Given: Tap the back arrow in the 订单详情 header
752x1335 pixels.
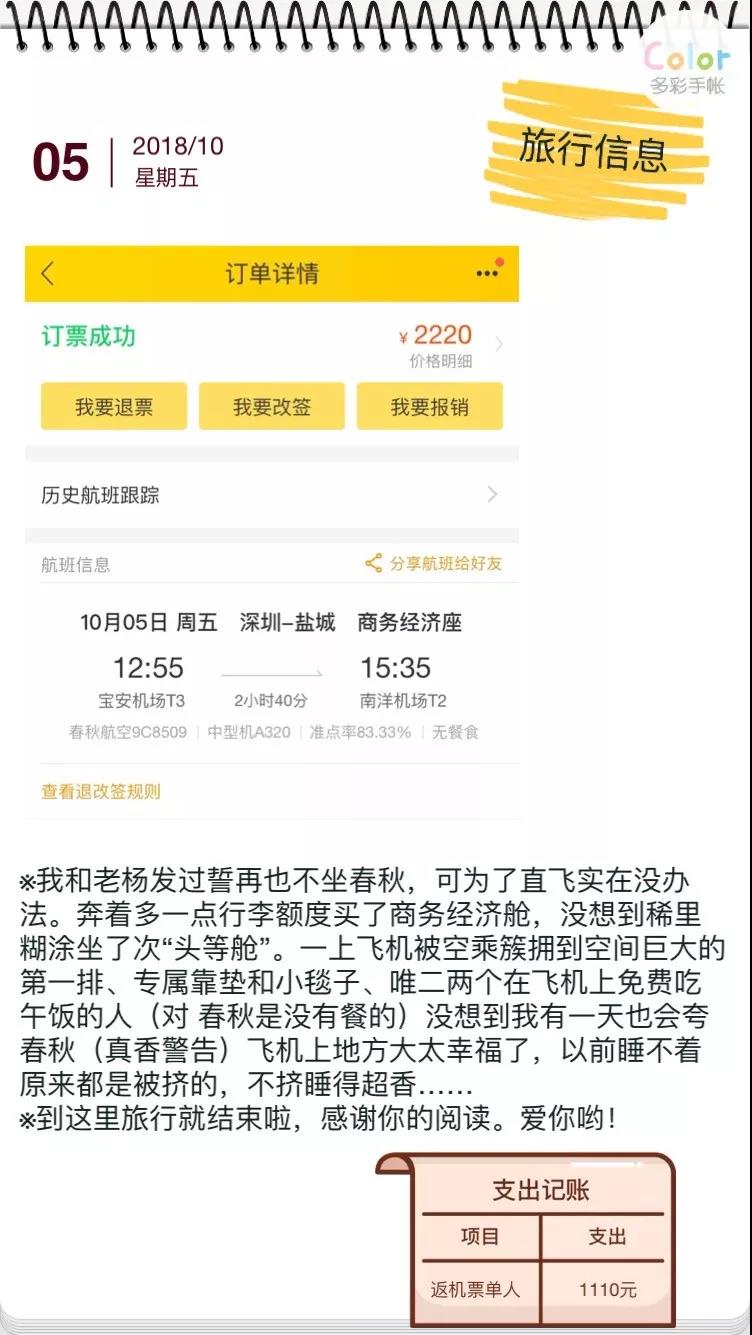Looking at the screenshot, I should [46, 270].
